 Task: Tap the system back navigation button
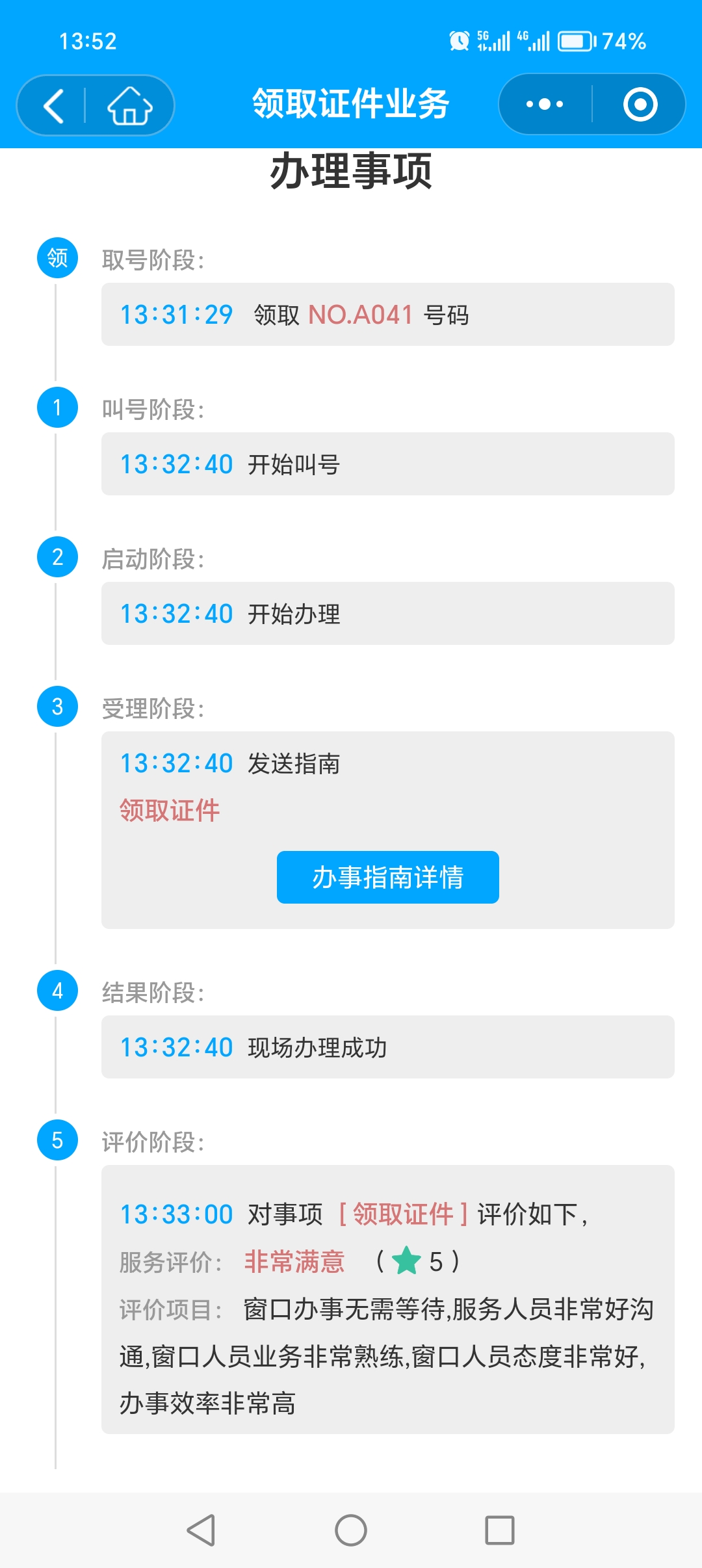201,1530
